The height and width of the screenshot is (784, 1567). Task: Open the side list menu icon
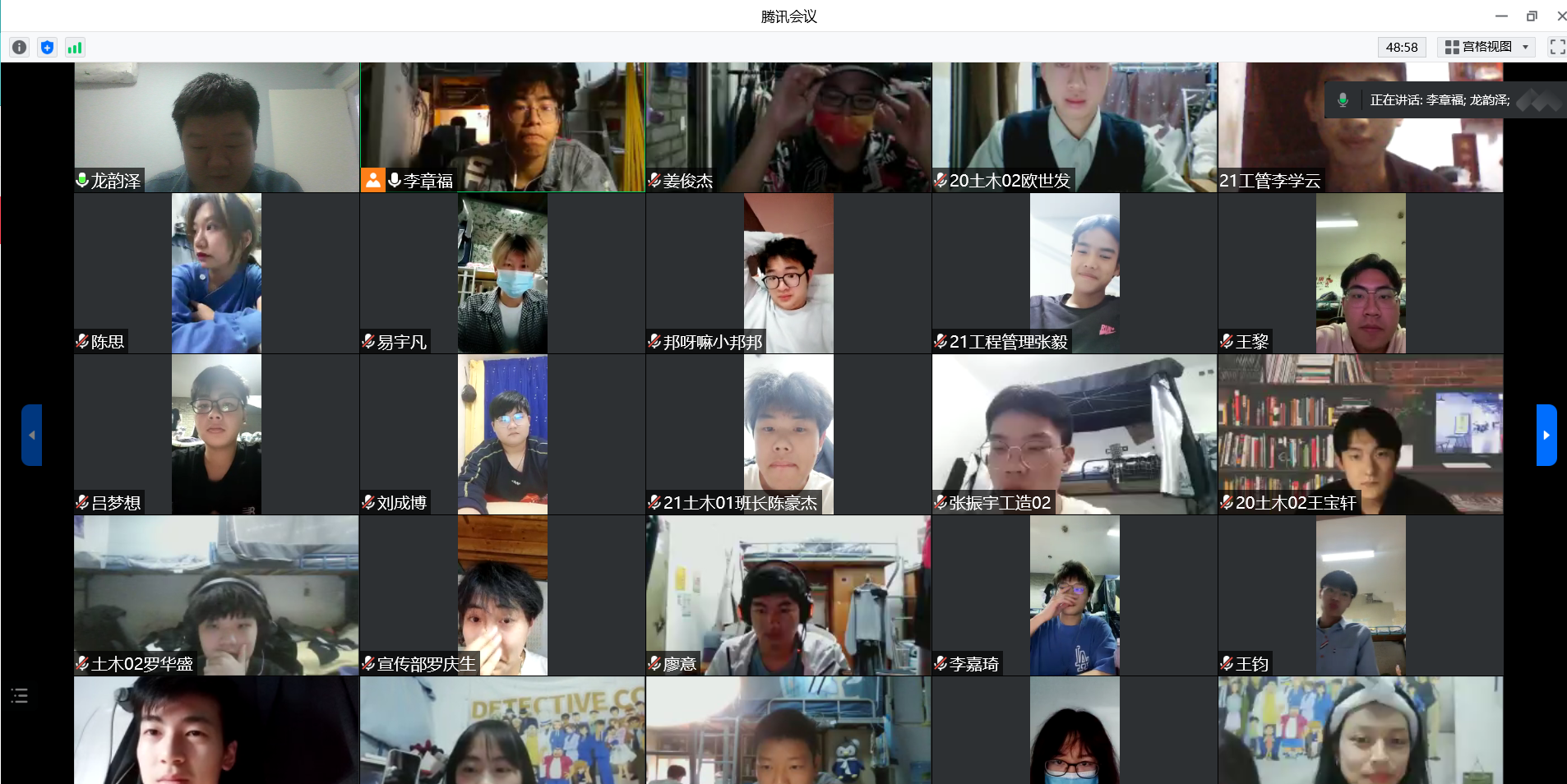[20, 696]
